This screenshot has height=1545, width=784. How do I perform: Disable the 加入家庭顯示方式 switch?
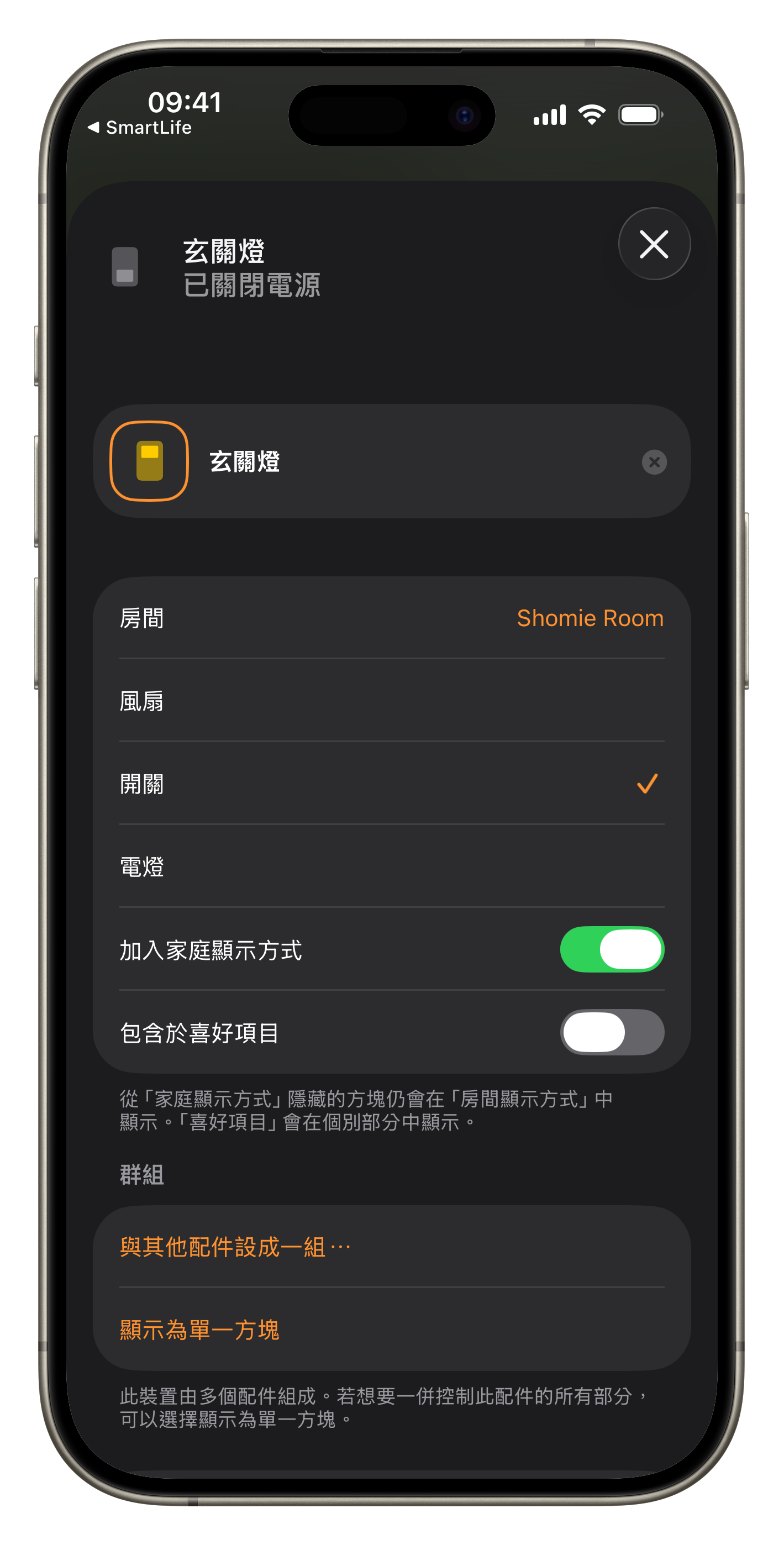pos(611,949)
